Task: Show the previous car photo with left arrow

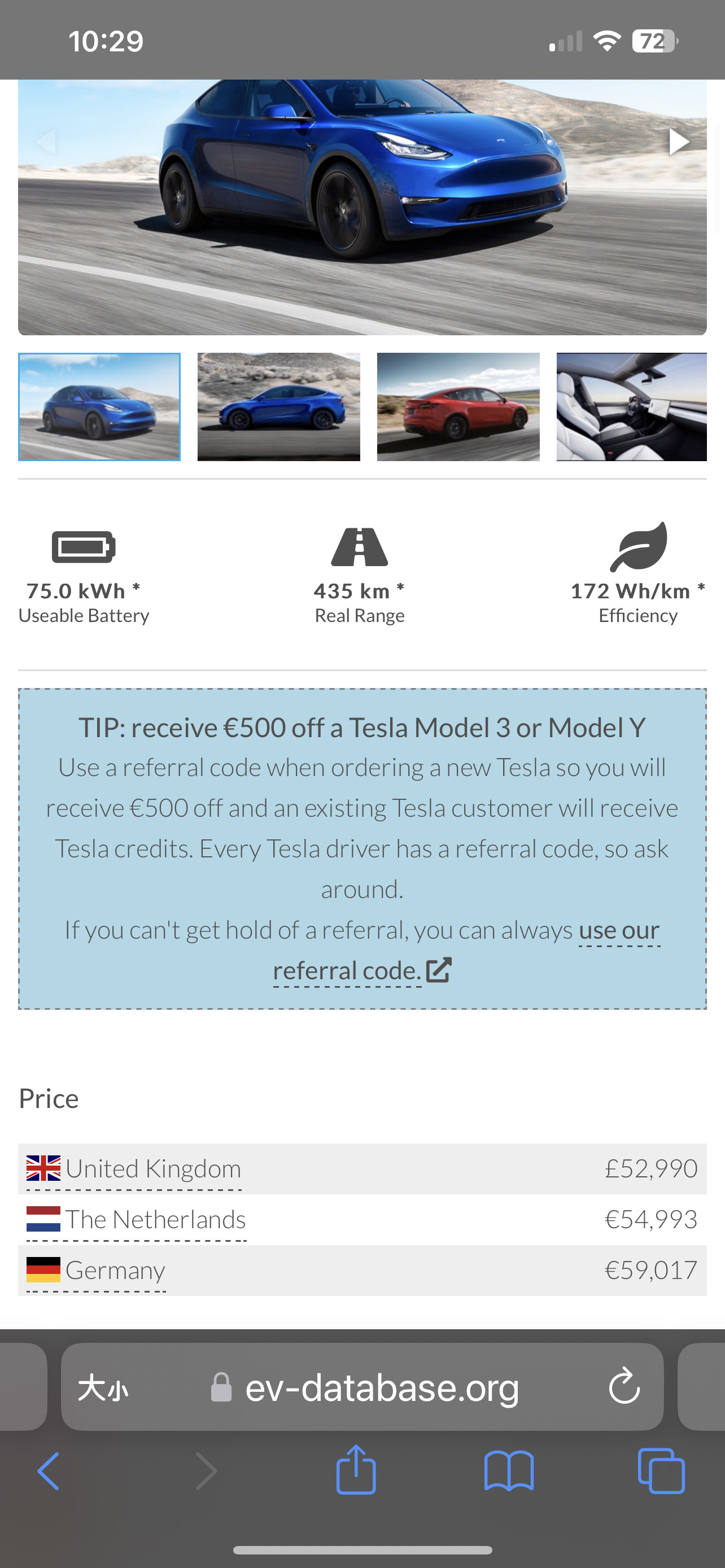Action: coord(46,142)
